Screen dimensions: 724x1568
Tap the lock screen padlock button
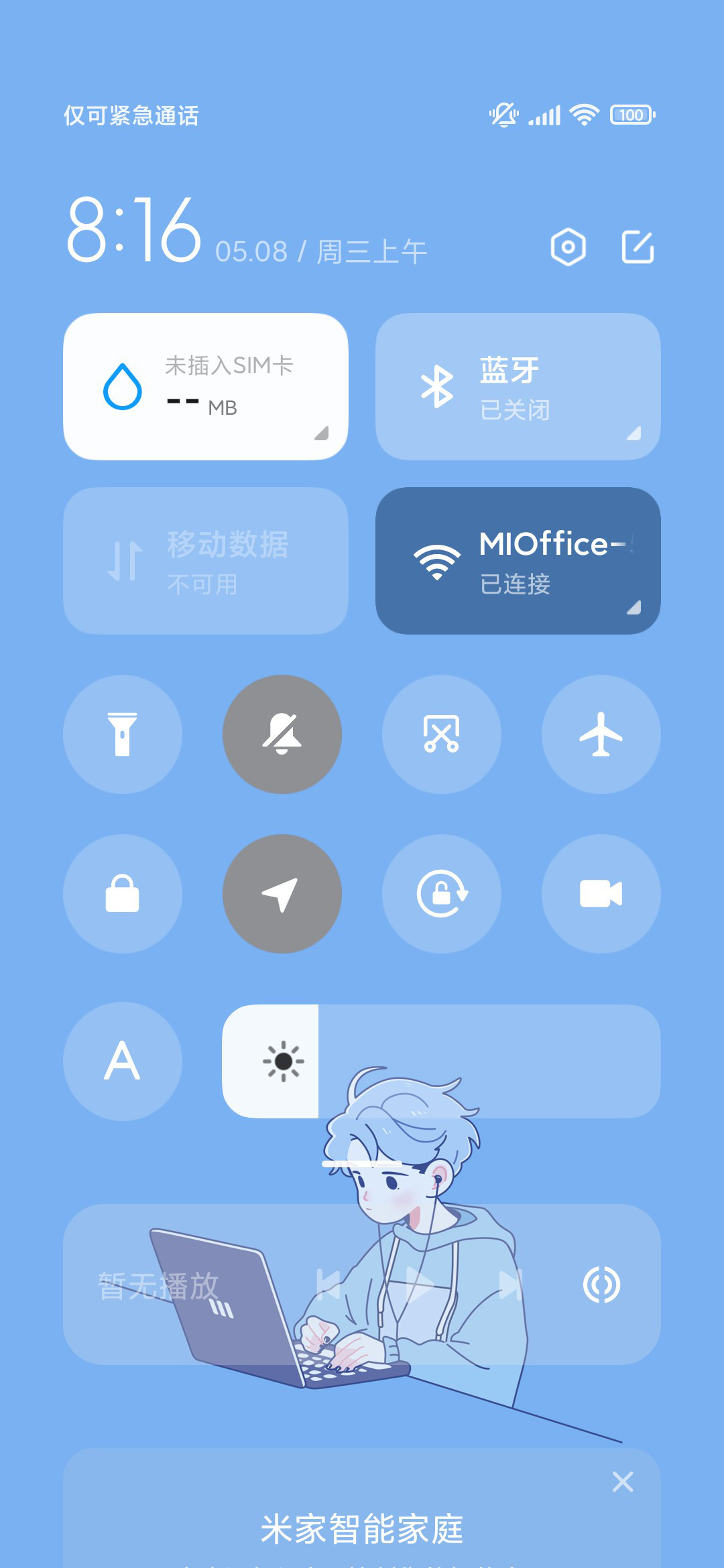(123, 894)
